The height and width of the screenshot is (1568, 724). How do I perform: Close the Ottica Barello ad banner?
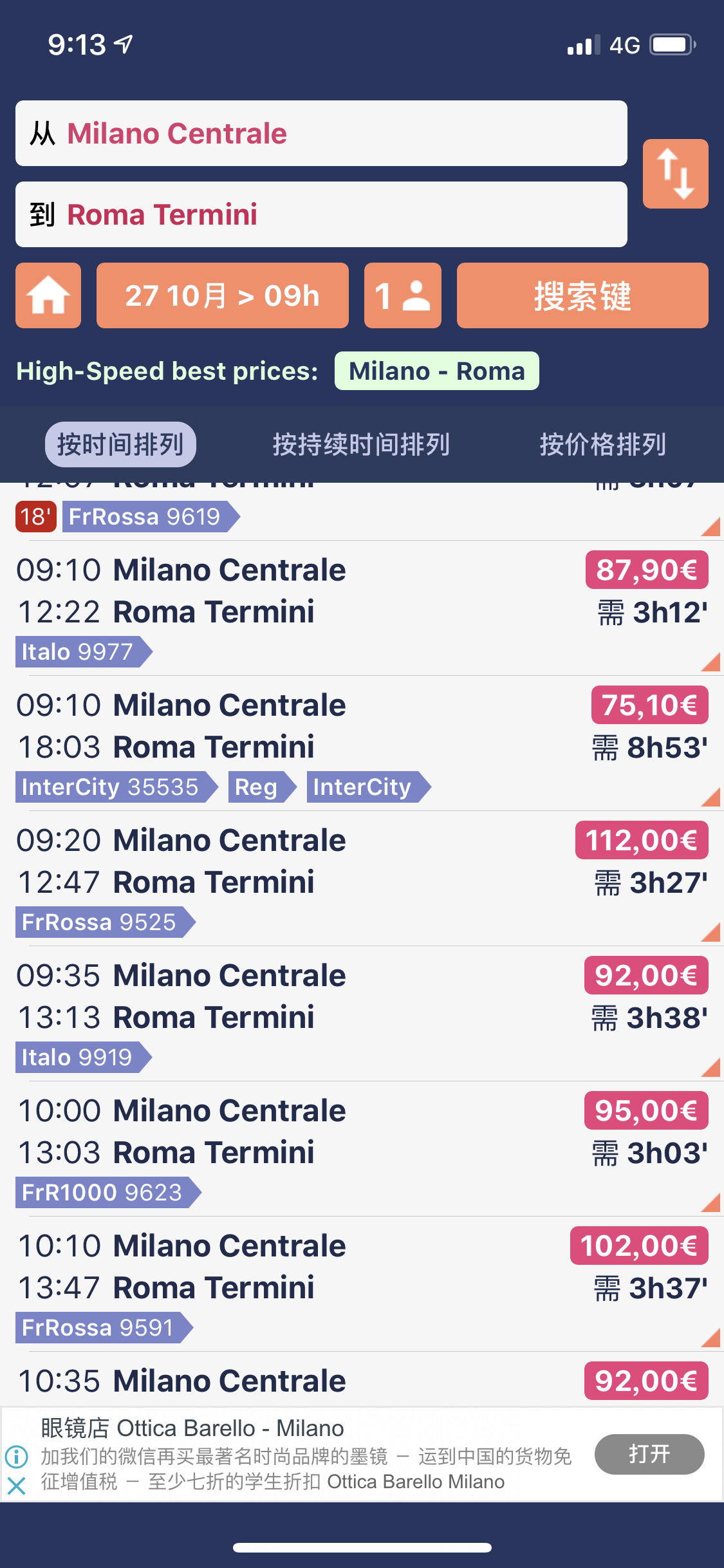pos(16,1486)
